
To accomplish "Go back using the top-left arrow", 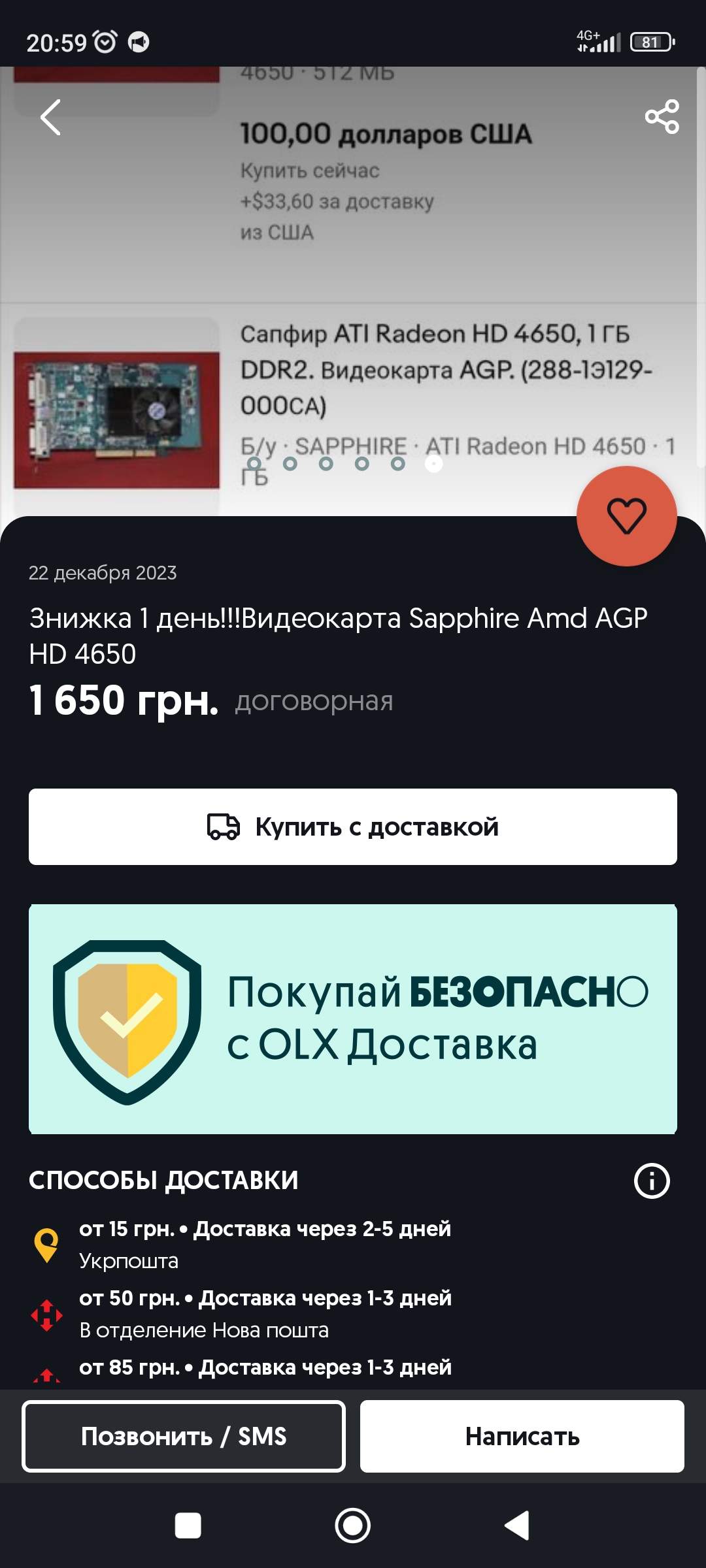I will (x=50, y=118).
